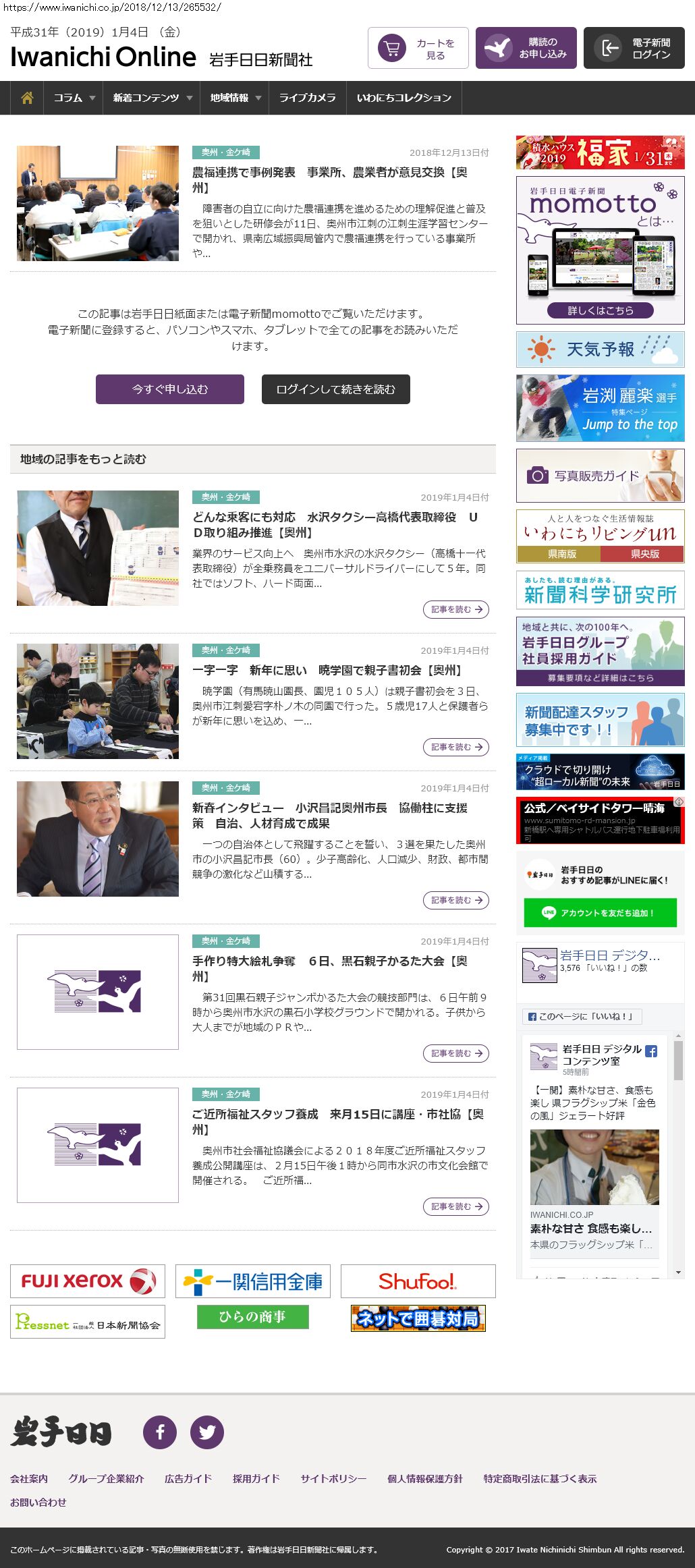Open the 小沢昌記奥州市長 interview headline
Screen dimensions: 695x1568
pos(329,815)
